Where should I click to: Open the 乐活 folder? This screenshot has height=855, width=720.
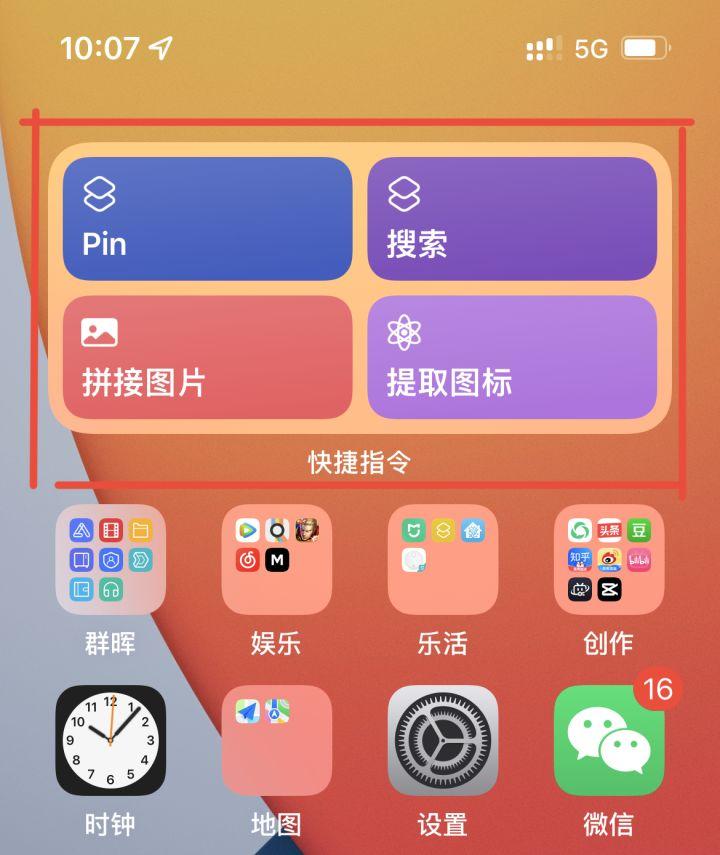click(x=442, y=559)
